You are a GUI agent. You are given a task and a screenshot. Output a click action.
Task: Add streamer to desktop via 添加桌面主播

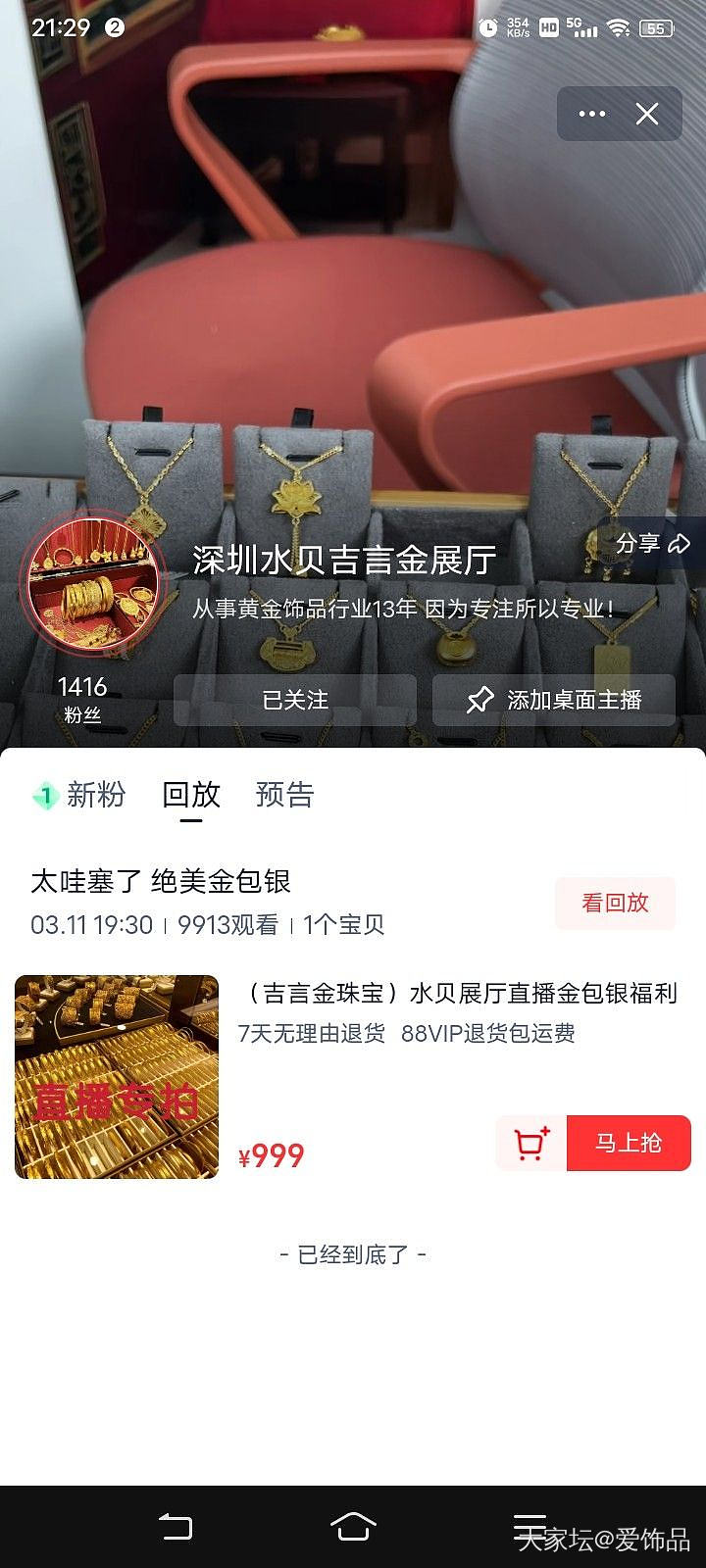point(554,700)
